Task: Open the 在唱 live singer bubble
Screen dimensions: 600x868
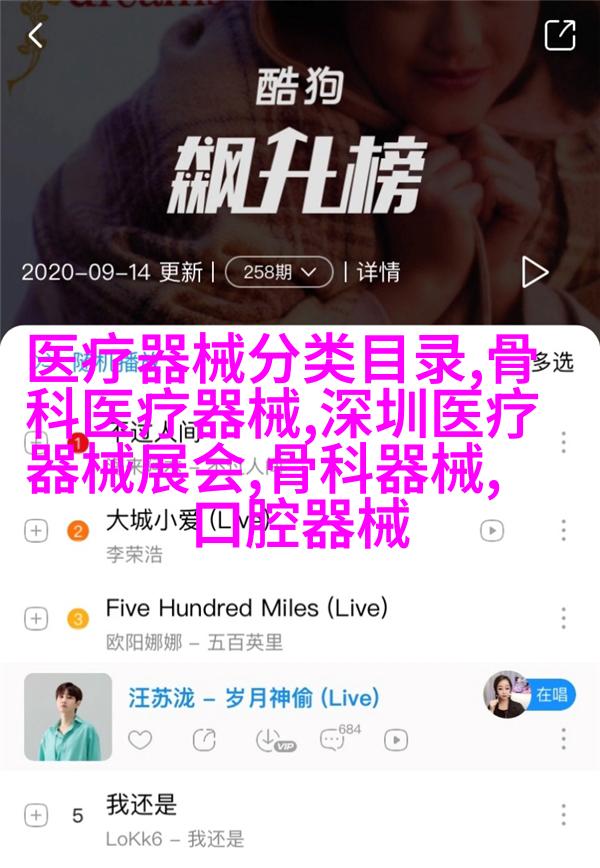Action: (529, 694)
